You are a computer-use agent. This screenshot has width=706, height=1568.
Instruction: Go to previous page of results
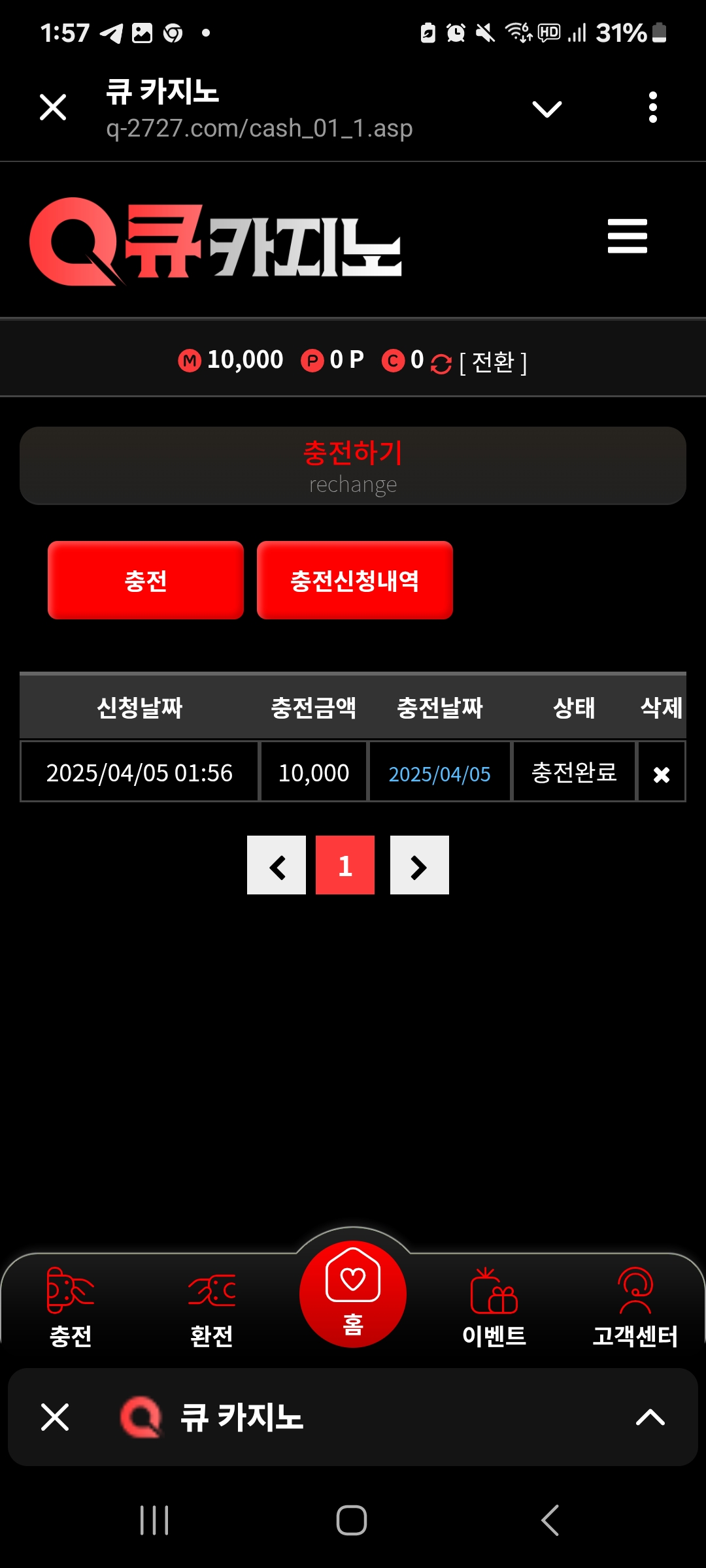[277, 866]
